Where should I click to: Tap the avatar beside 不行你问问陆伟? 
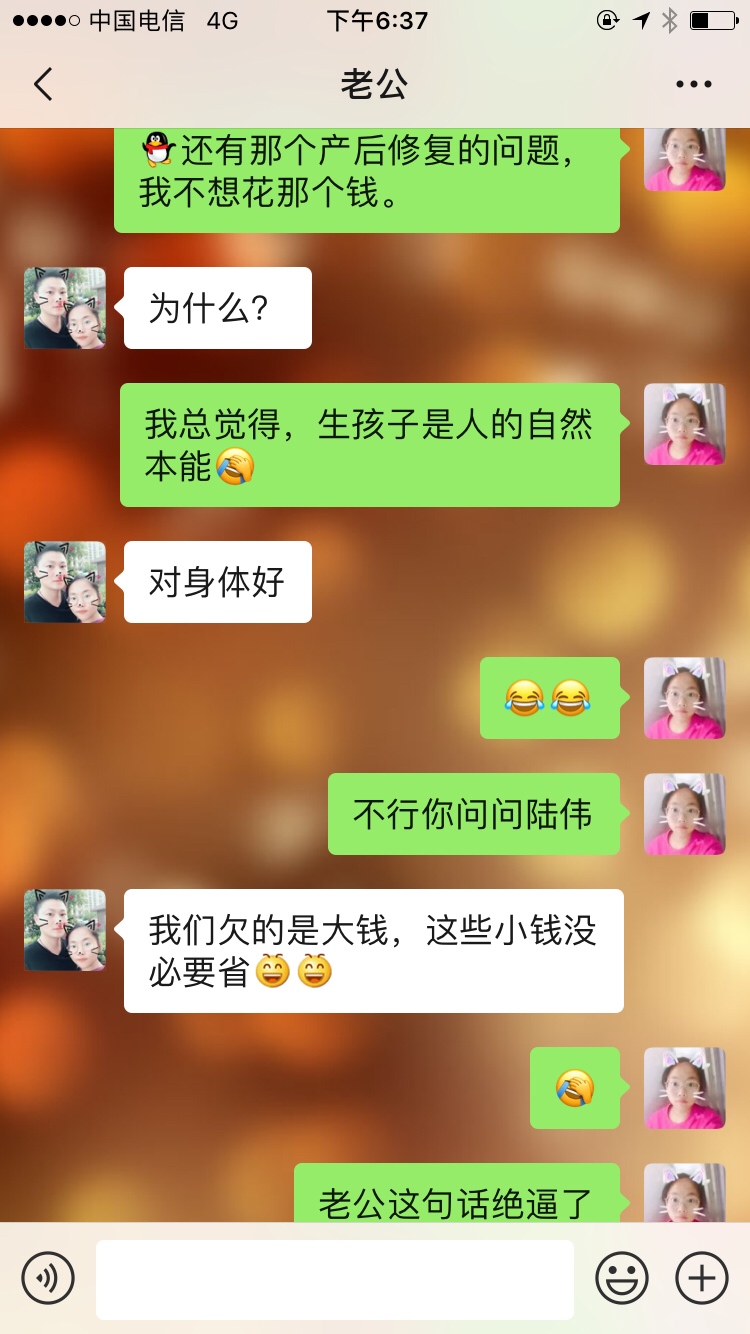pyautogui.click(x=685, y=814)
